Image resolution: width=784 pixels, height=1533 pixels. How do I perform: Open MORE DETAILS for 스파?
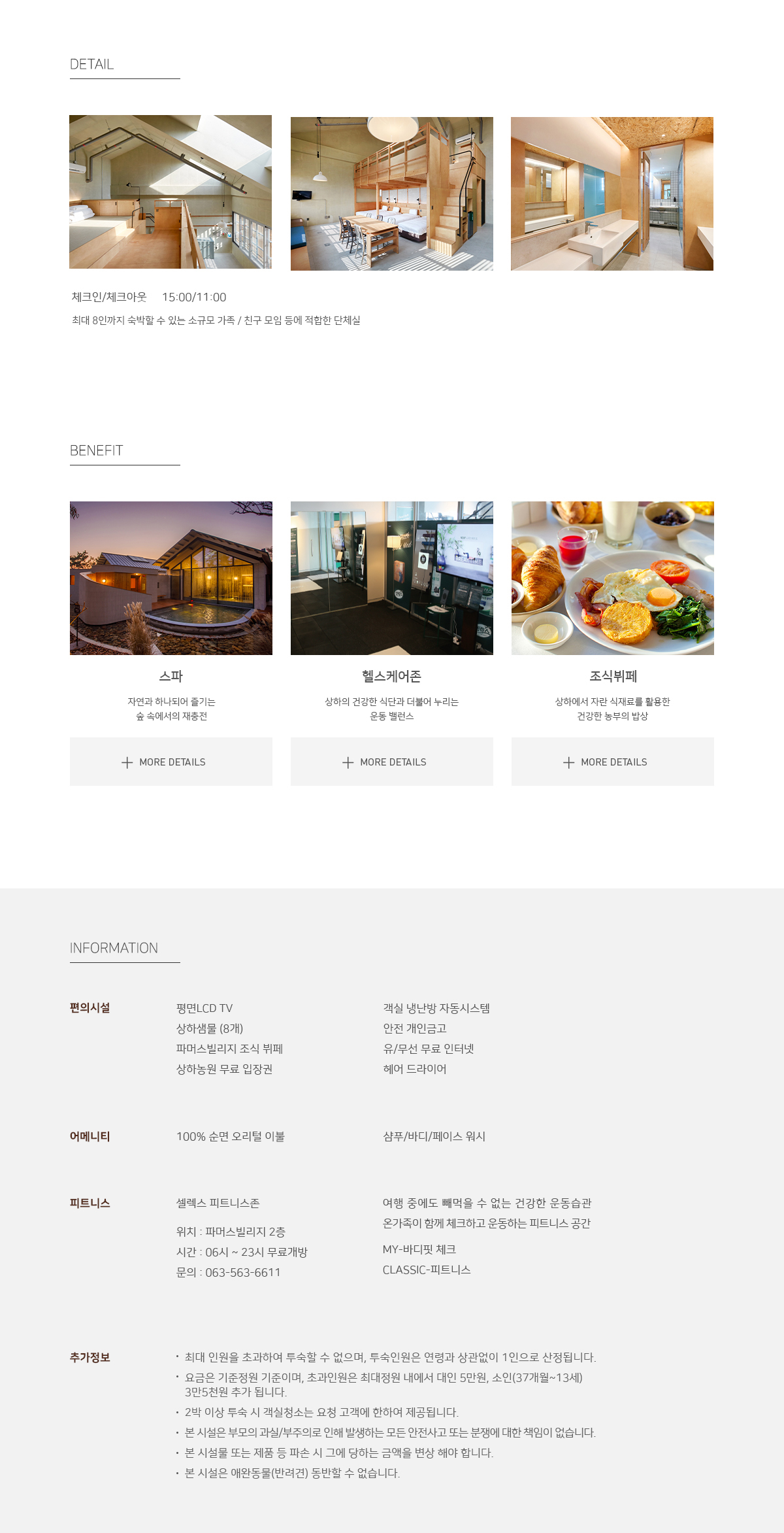point(171,762)
